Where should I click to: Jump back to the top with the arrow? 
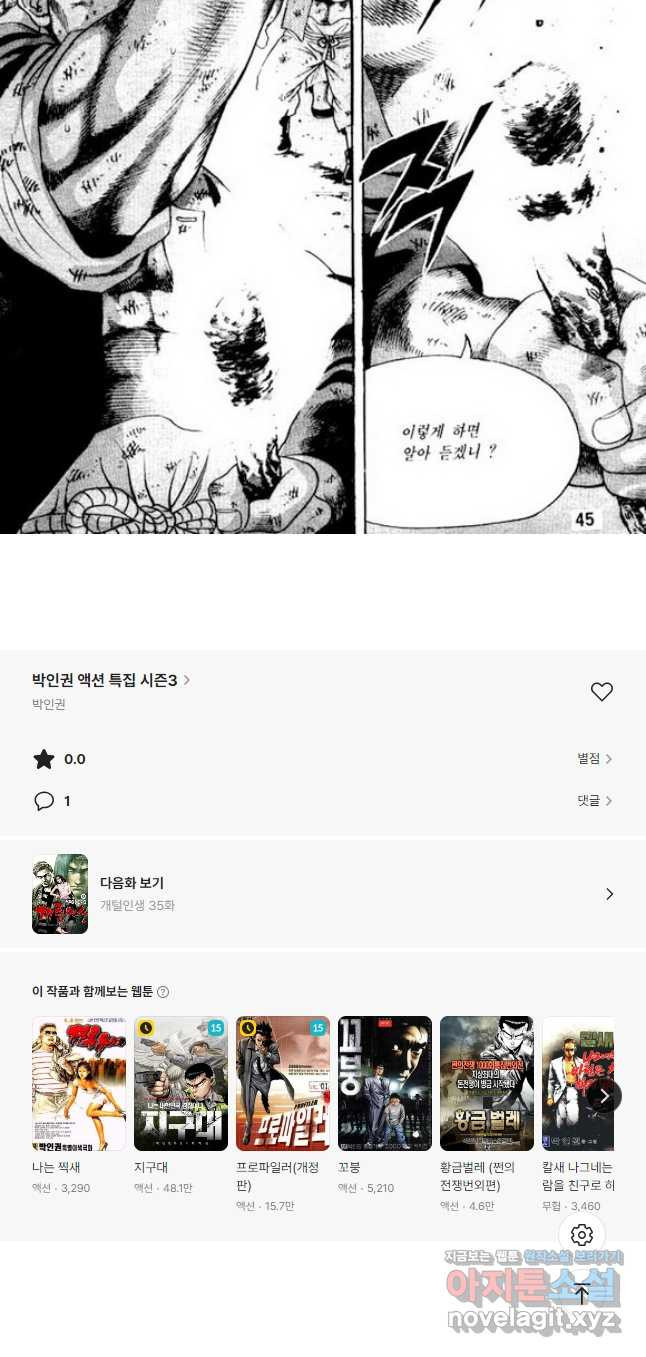point(582,1294)
